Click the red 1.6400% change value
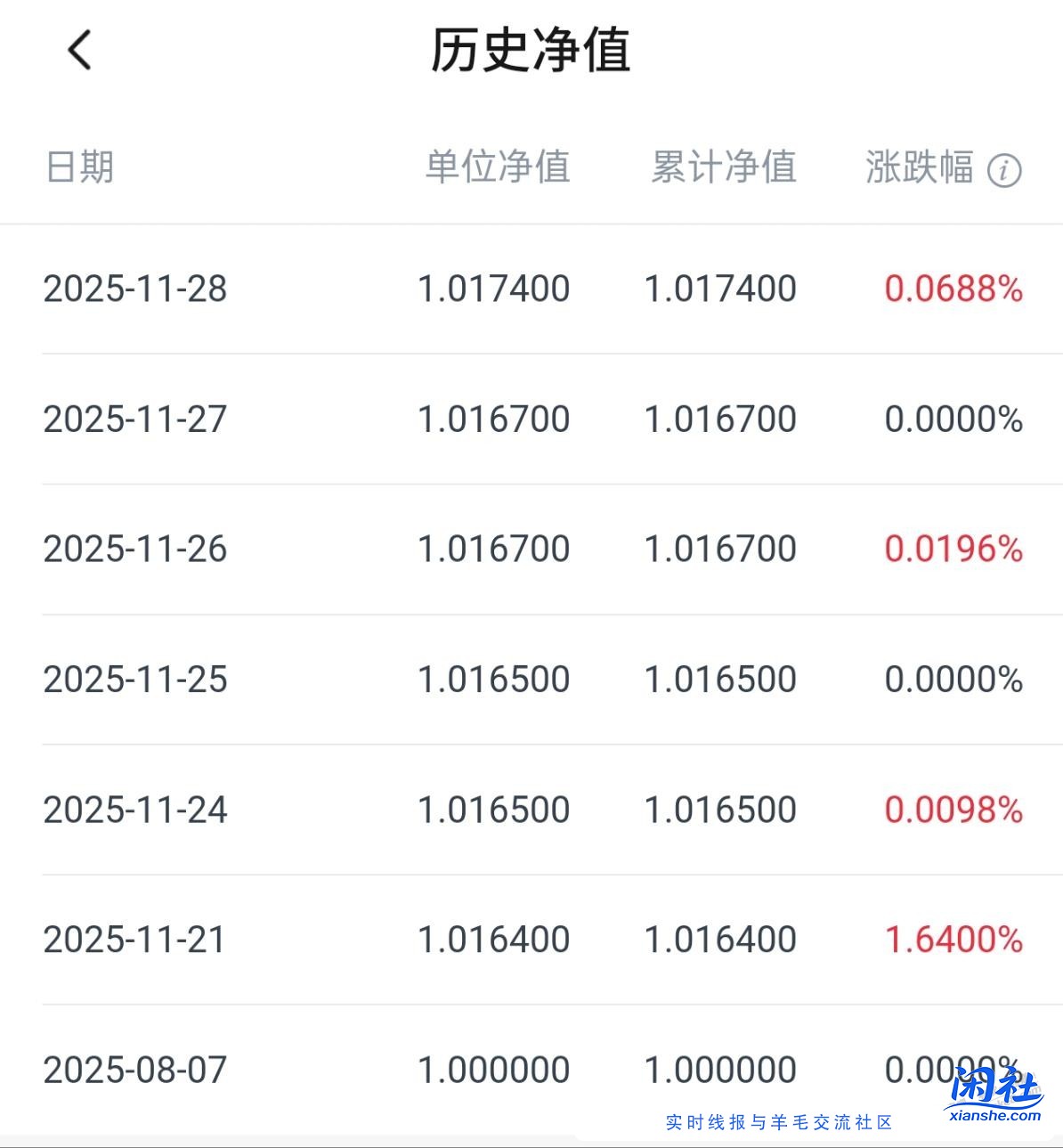1063x1148 pixels. 953,938
